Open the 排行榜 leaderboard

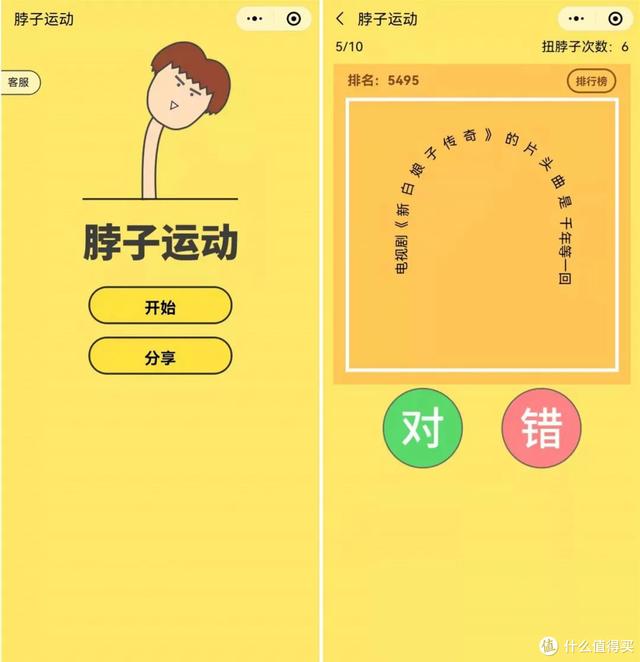click(592, 81)
